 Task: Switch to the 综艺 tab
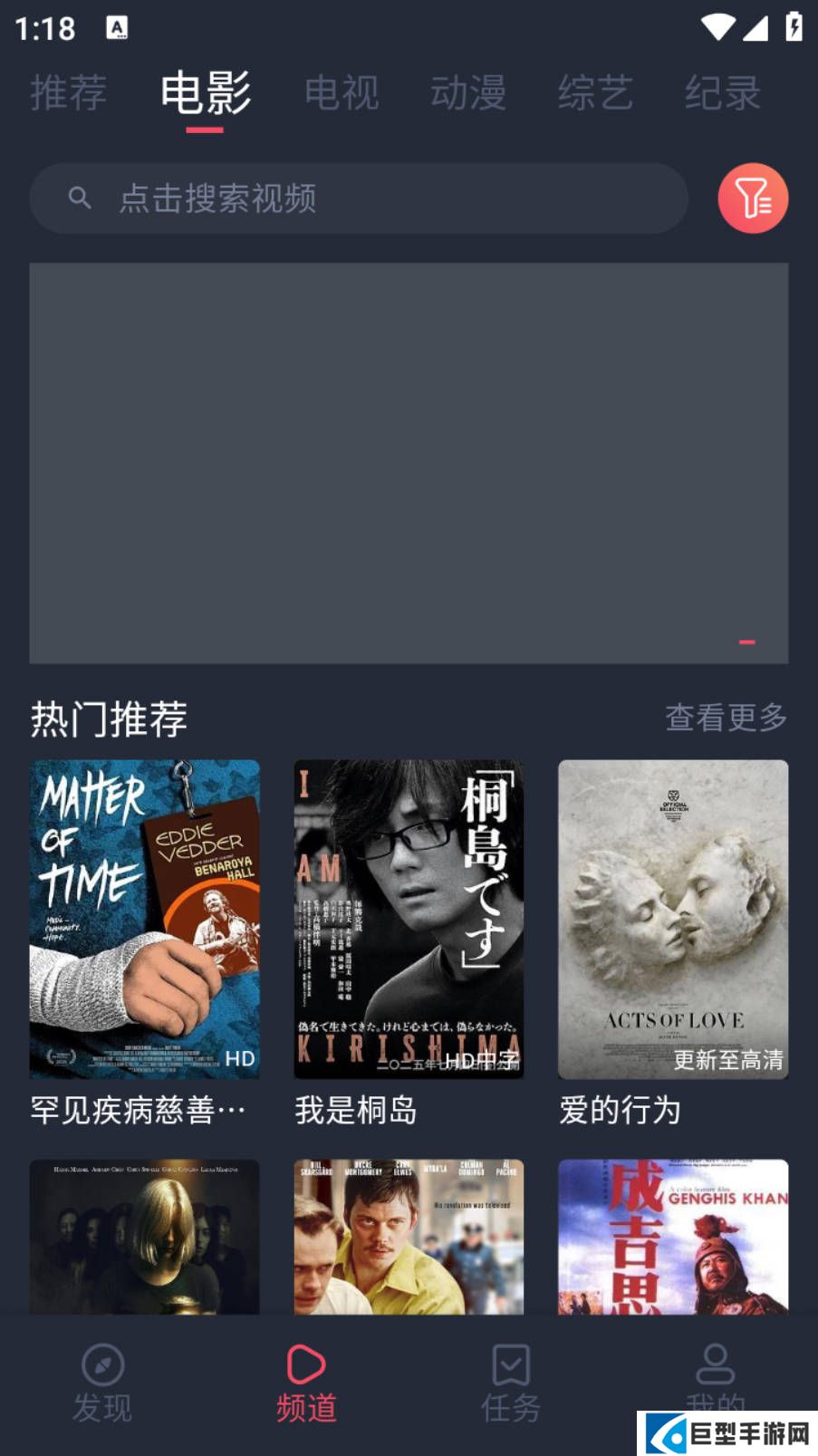(595, 93)
